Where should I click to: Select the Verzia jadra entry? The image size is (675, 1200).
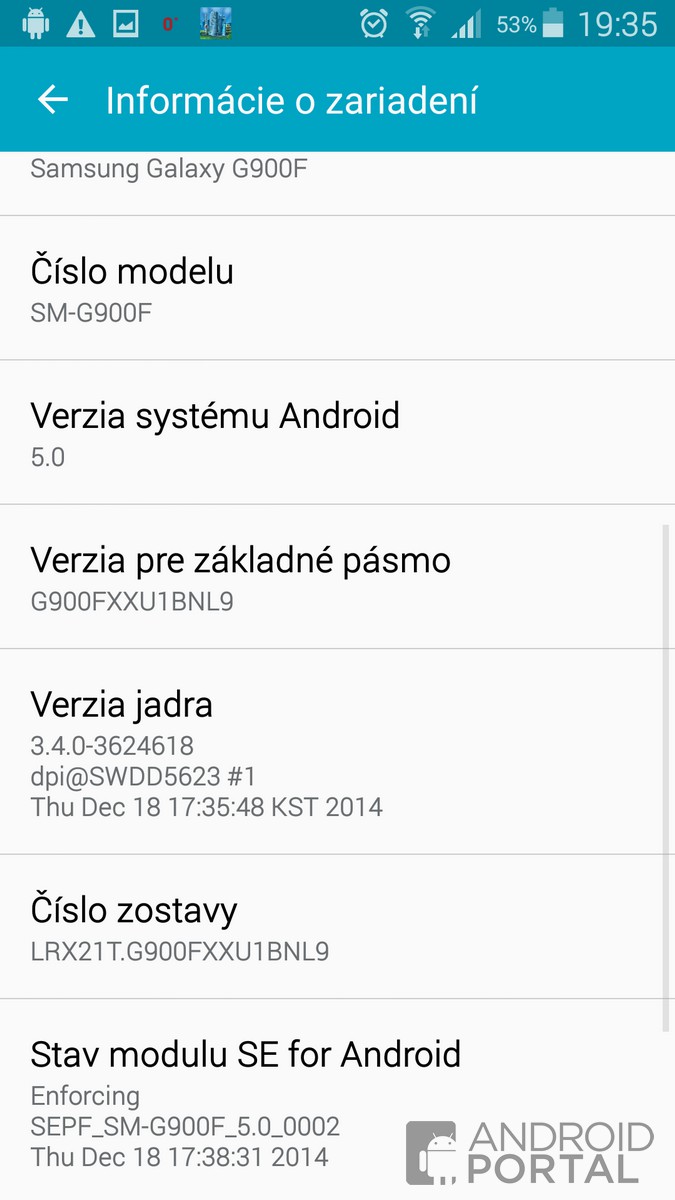(x=337, y=751)
